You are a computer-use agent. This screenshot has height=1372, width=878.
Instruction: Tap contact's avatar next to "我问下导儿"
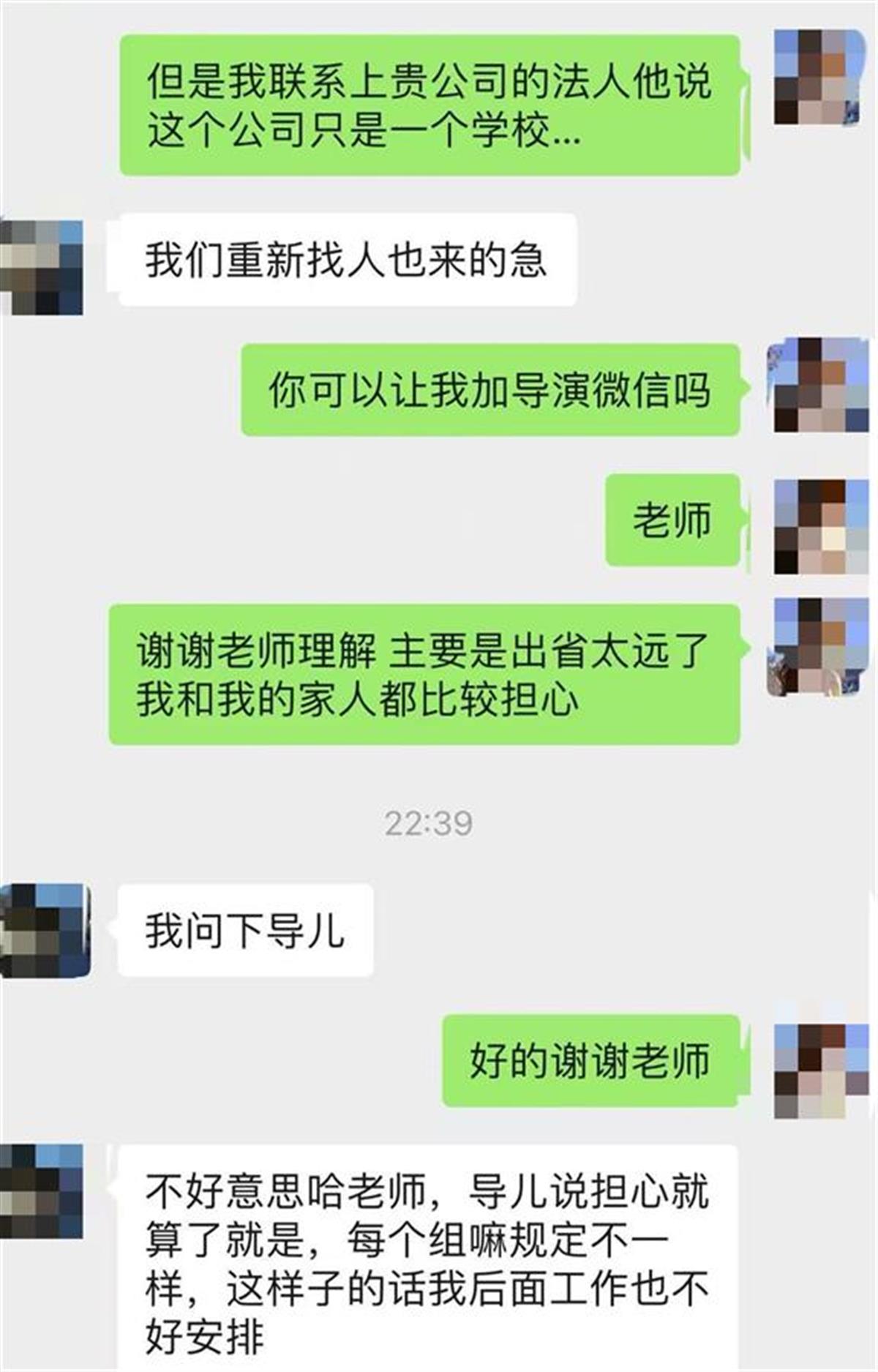click(45, 931)
